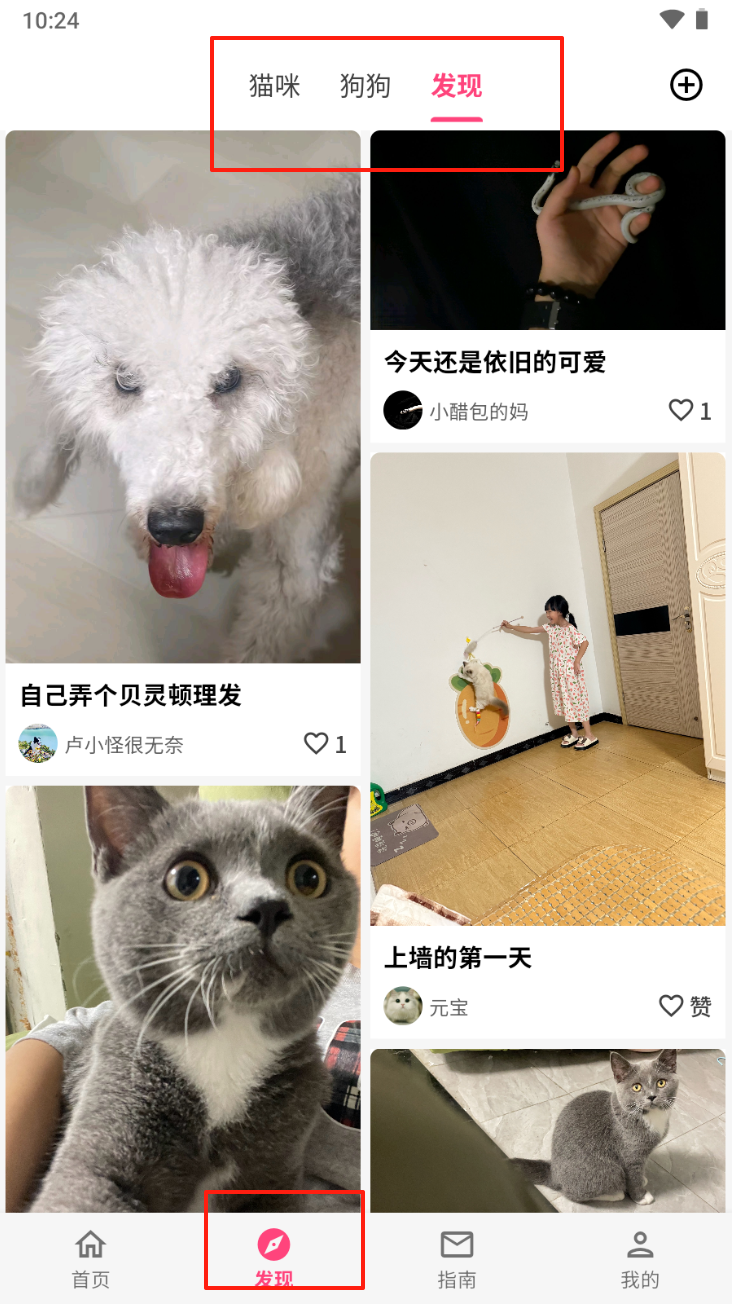Go to the 首页 tab
This screenshot has width=732, height=1304.
point(91,1258)
